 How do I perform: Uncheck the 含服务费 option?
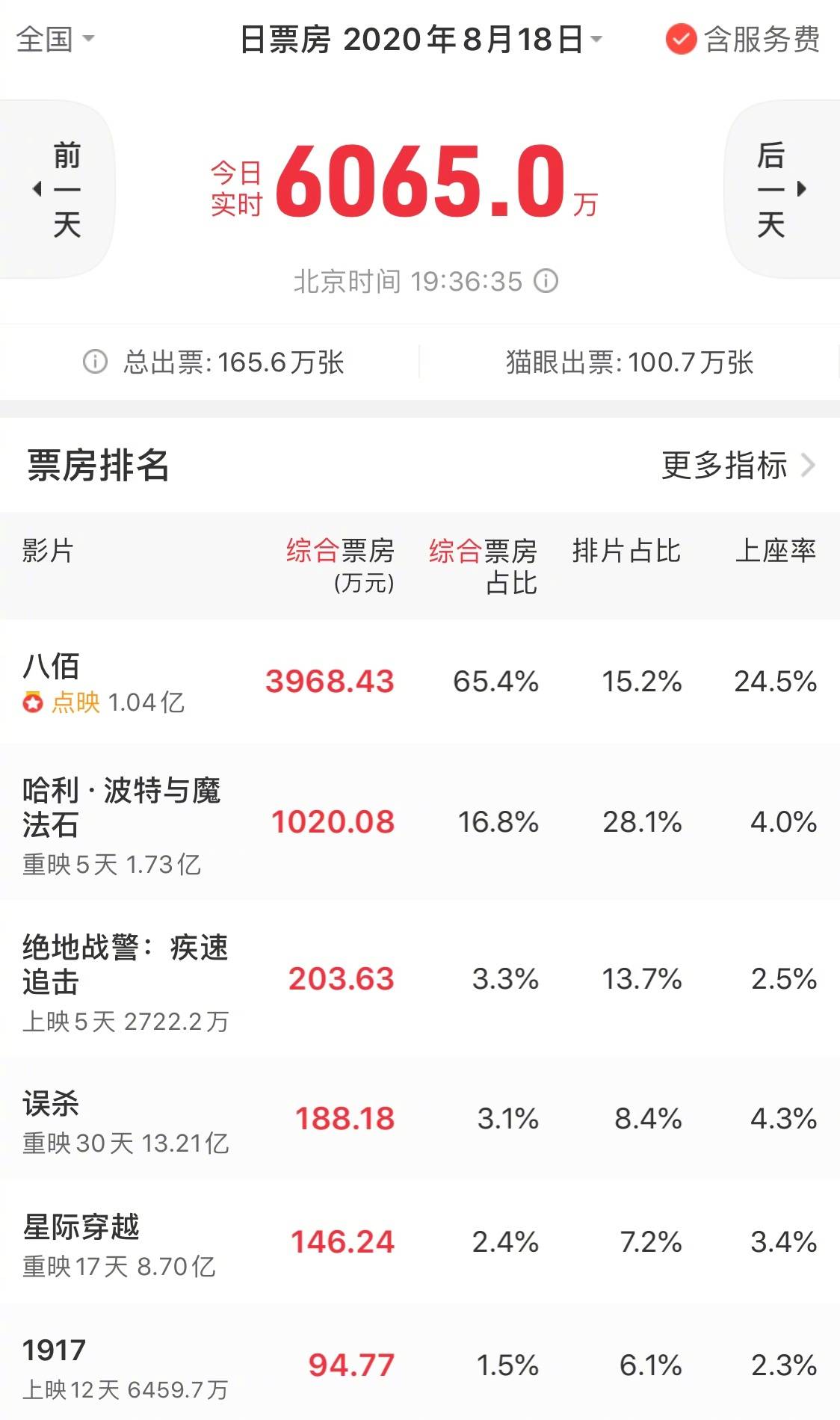pyautogui.click(x=743, y=40)
